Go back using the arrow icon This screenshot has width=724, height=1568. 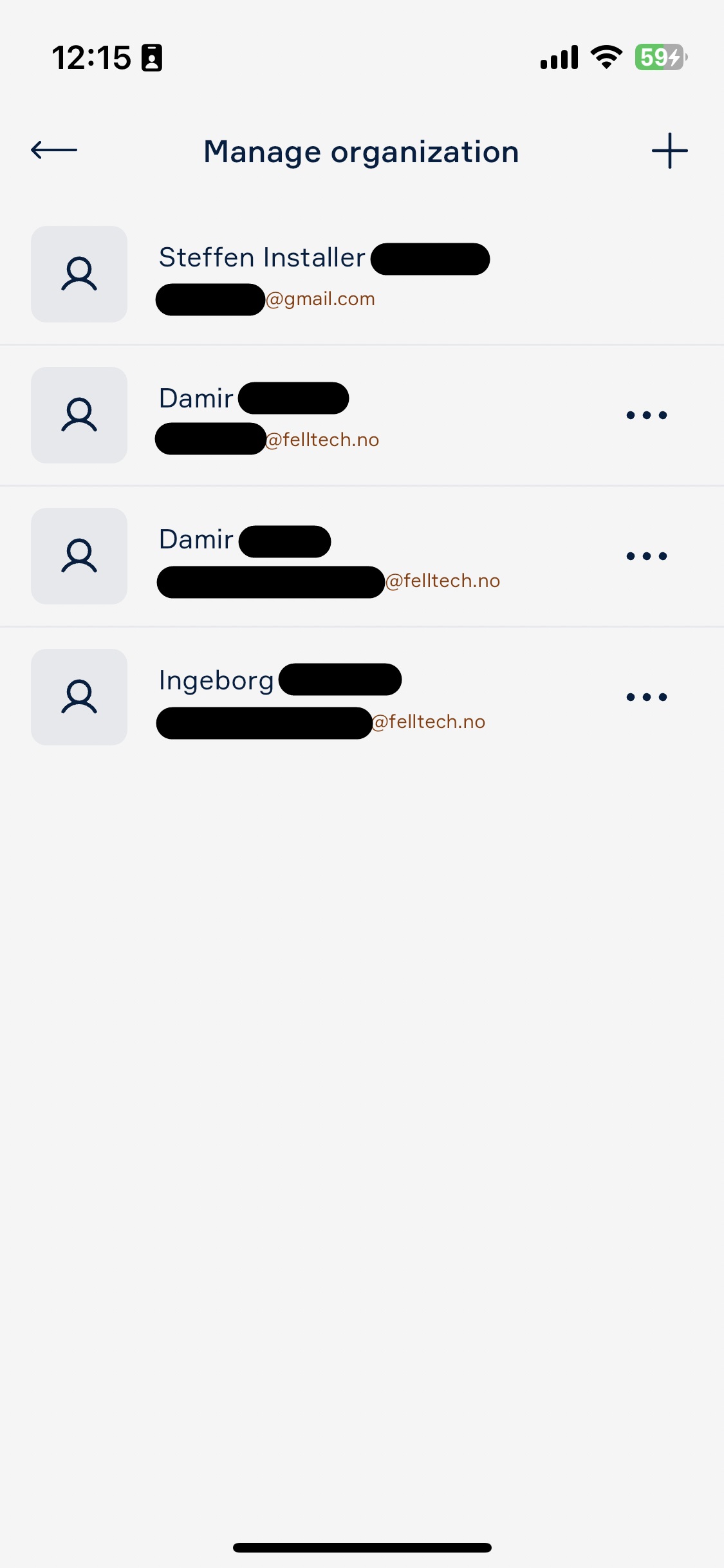54,151
